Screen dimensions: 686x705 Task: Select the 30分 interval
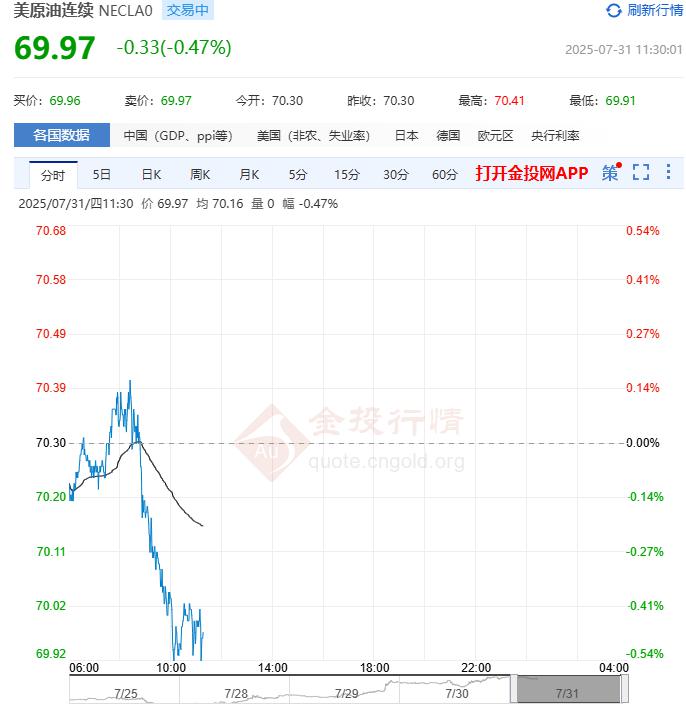[396, 174]
